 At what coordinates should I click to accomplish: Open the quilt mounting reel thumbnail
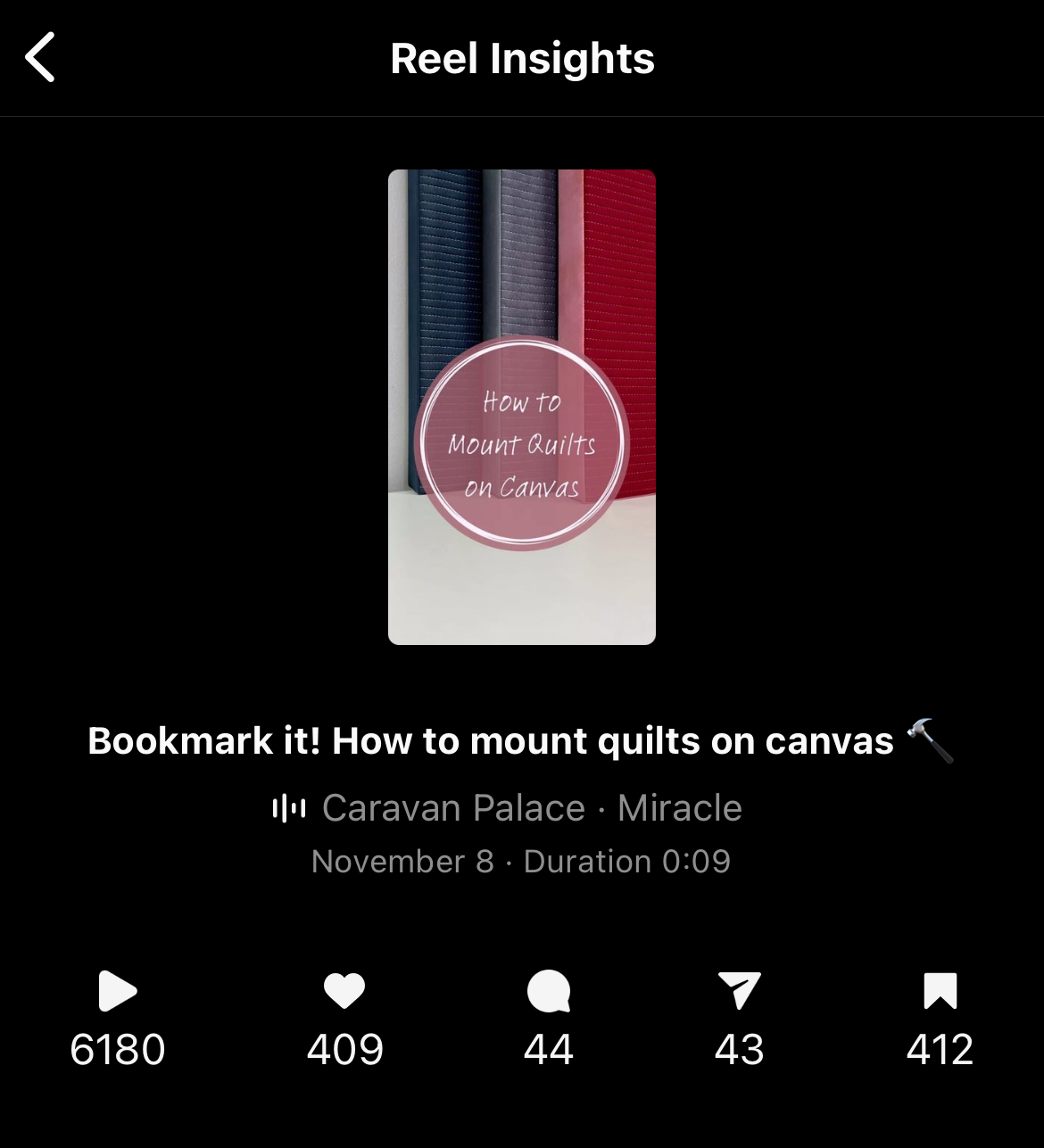522,407
